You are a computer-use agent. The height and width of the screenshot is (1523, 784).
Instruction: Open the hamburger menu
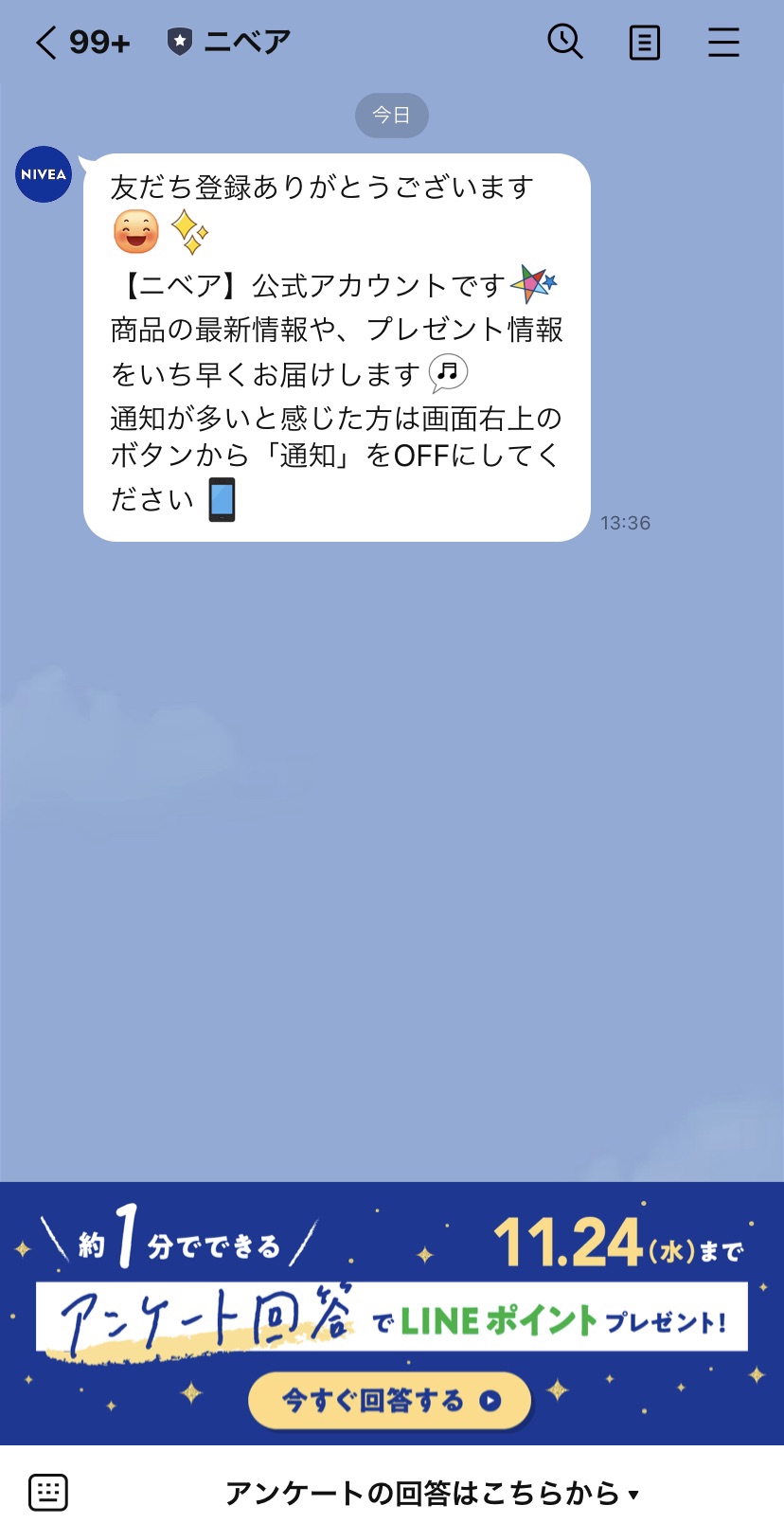tap(723, 43)
